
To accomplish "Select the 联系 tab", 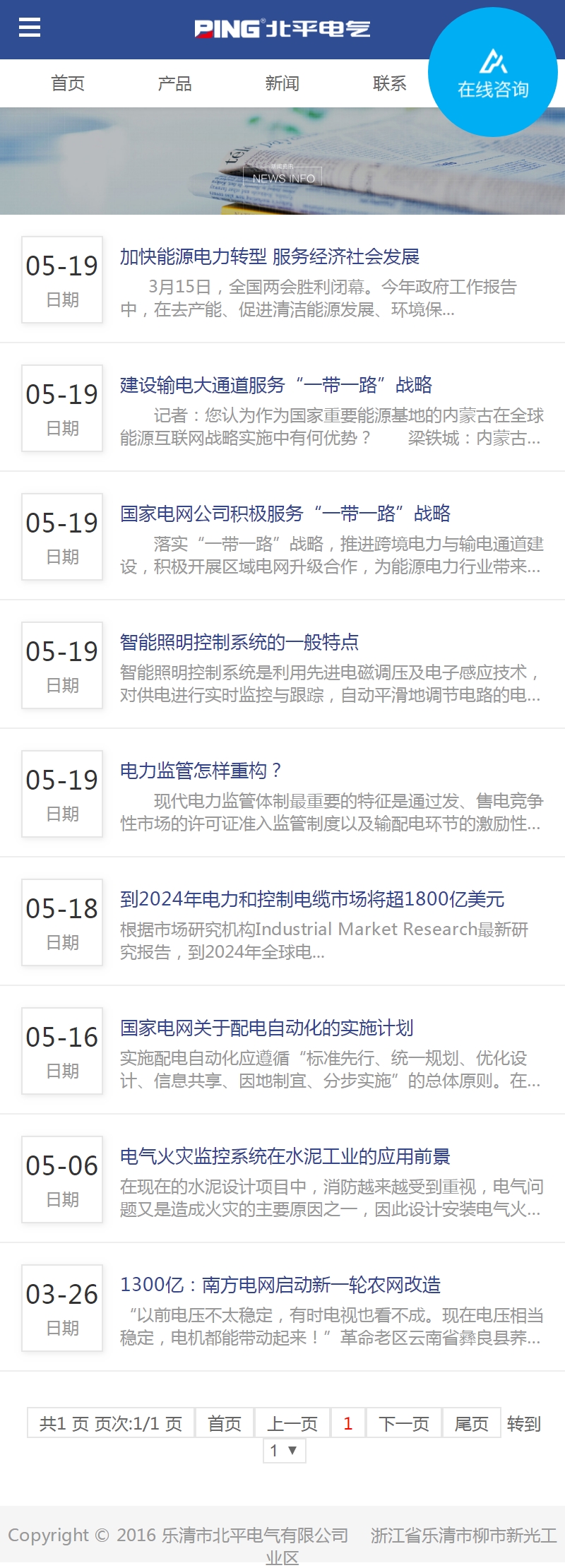I will [x=390, y=83].
